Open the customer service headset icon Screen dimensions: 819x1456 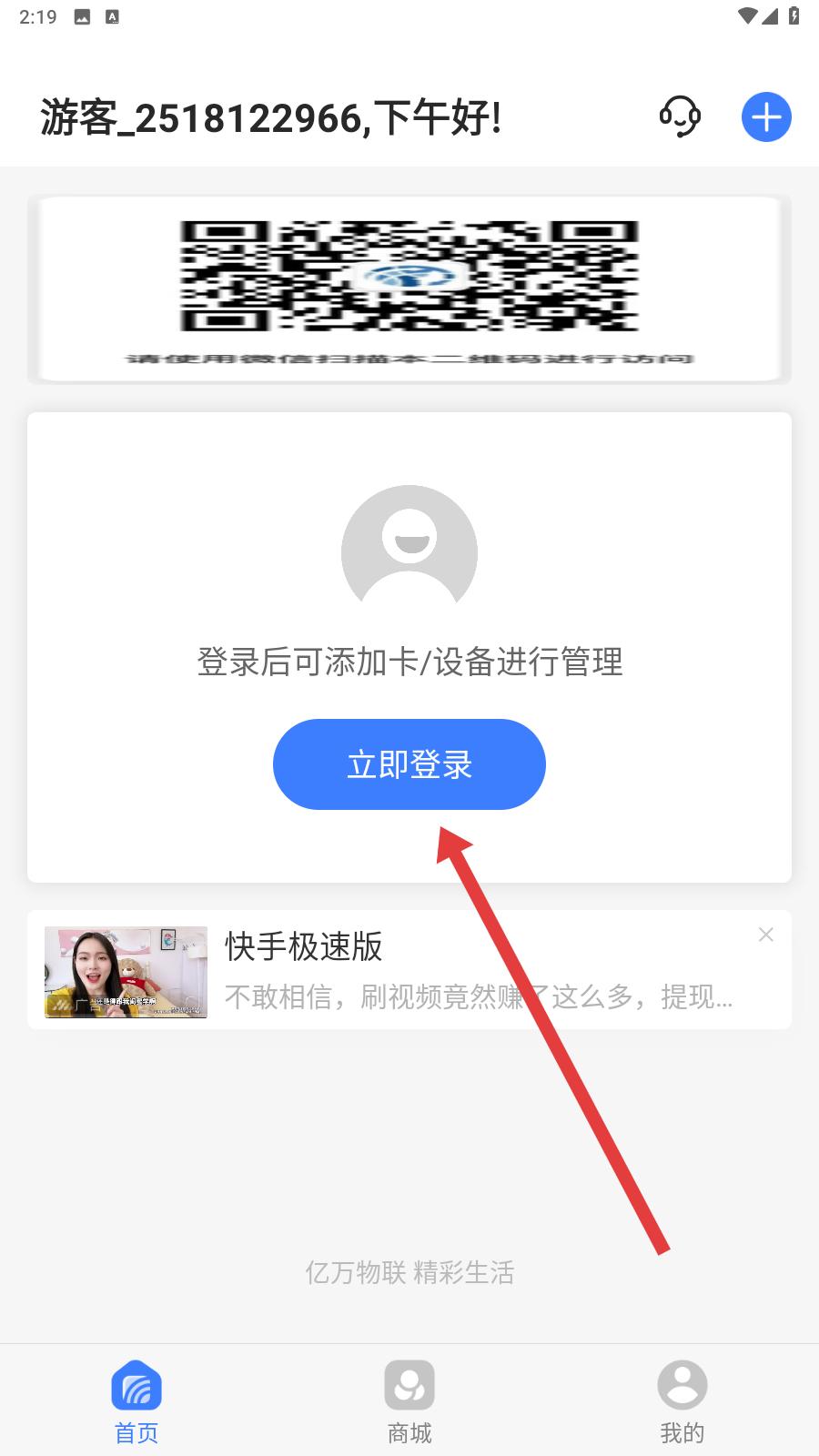(x=680, y=116)
